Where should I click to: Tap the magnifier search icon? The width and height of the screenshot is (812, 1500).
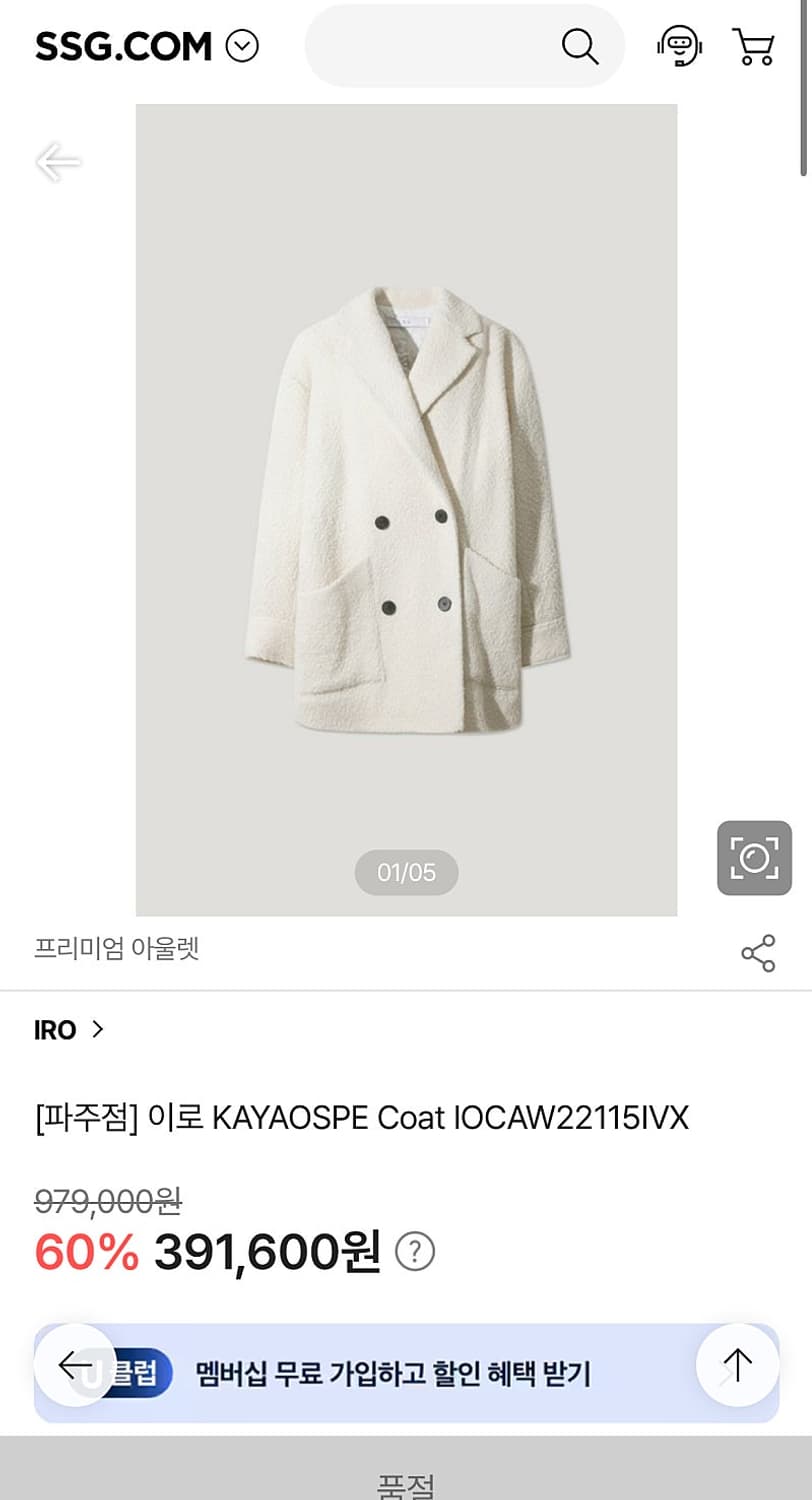pyautogui.click(x=580, y=46)
